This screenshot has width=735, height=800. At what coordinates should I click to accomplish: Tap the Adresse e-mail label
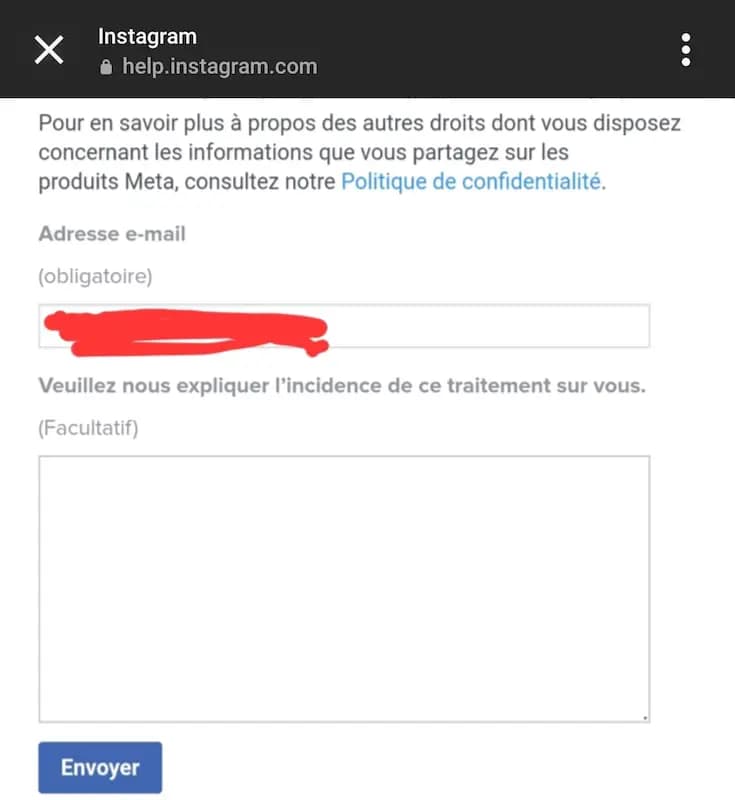(112, 234)
